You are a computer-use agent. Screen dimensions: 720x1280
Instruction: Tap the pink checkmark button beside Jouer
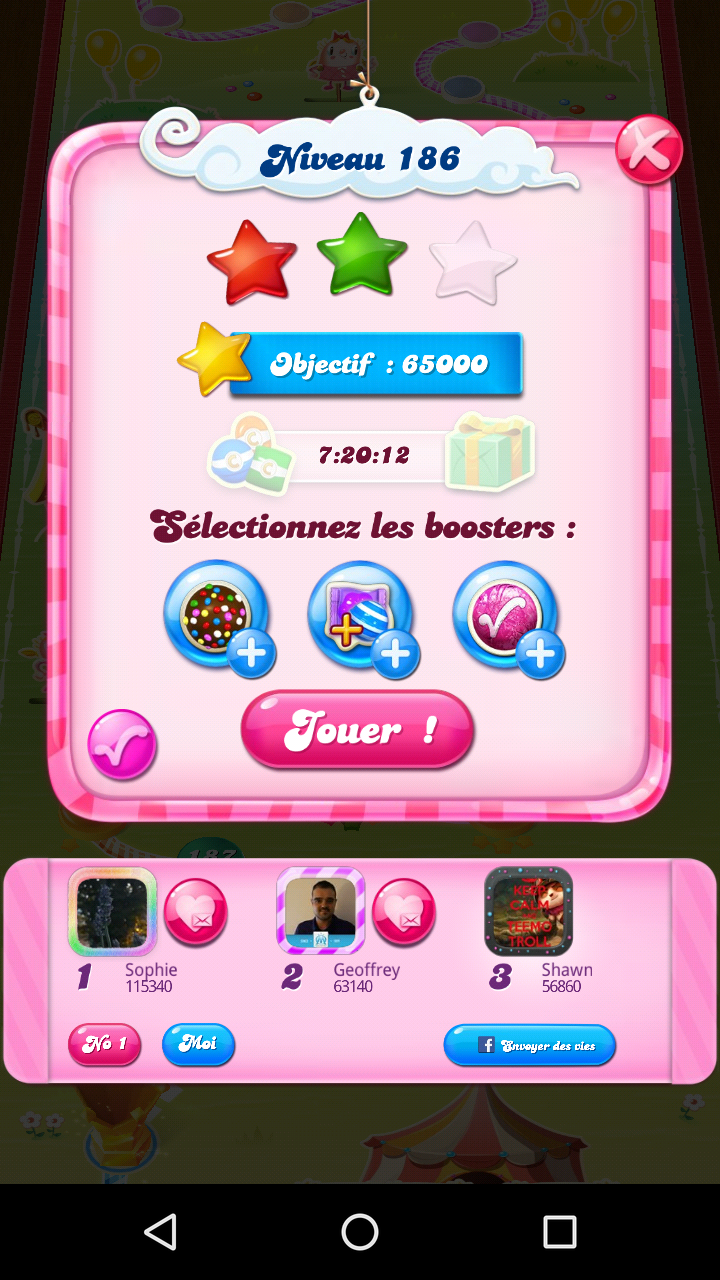(x=122, y=745)
